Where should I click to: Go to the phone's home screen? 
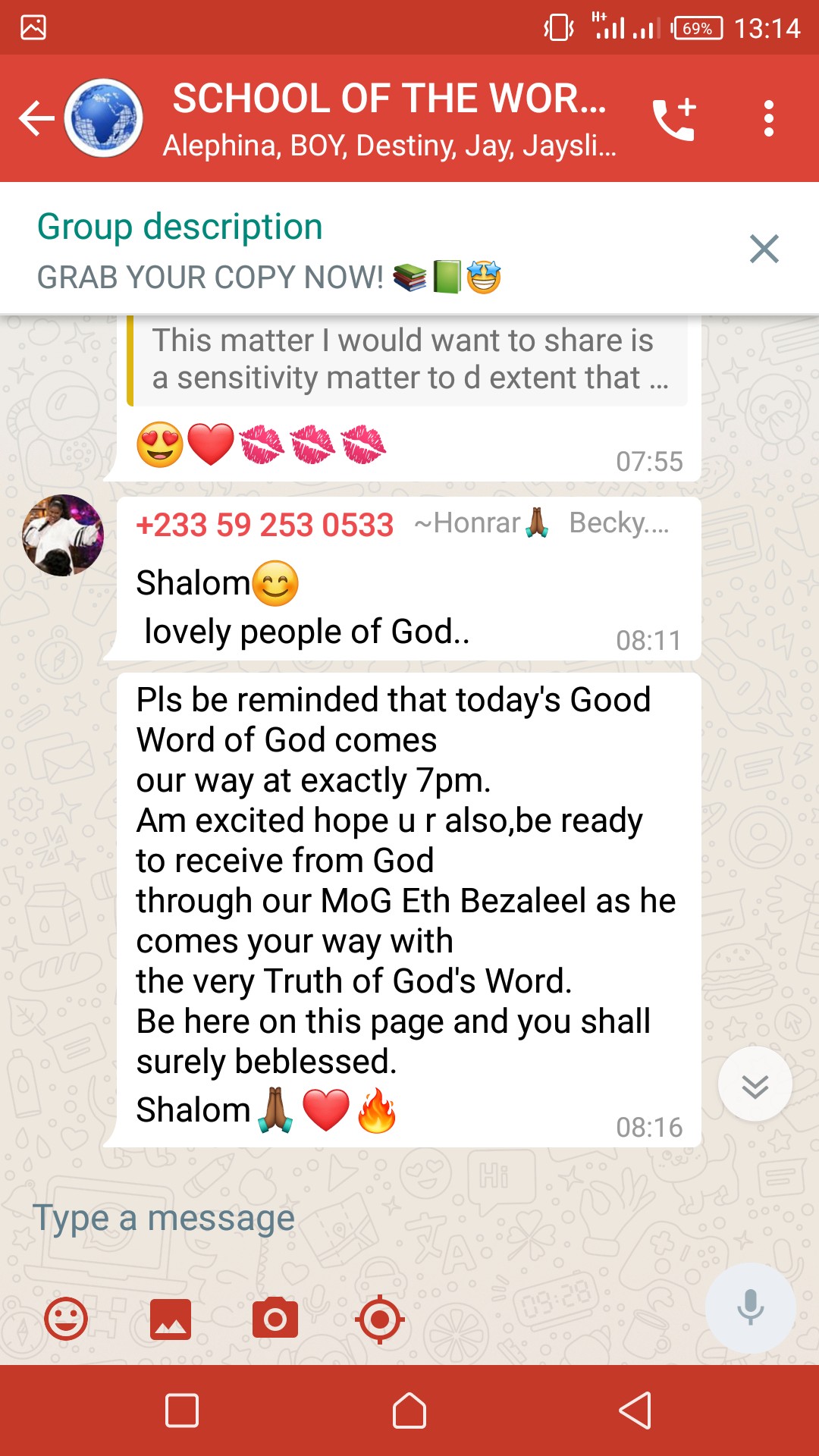pos(409,1411)
